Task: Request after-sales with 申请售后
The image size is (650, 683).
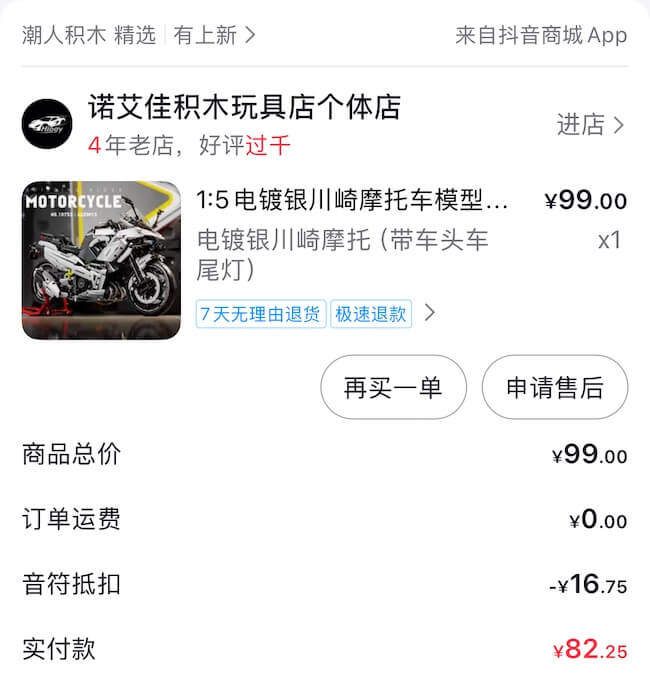Action: pos(555,387)
